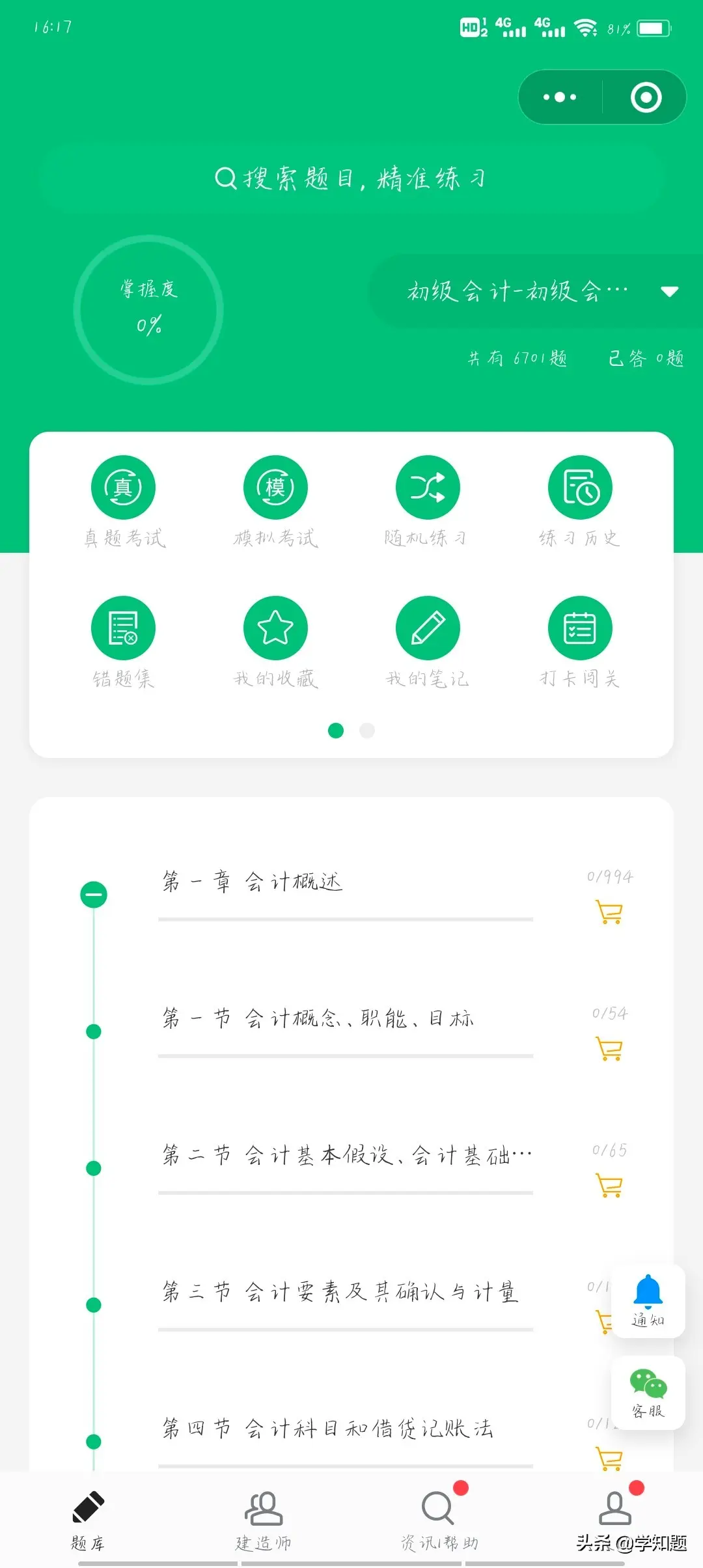Image resolution: width=703 pixels, height=1568 pixels.
Task: Open the mini-program overflow menu
Action: click(x=560, y=97)
